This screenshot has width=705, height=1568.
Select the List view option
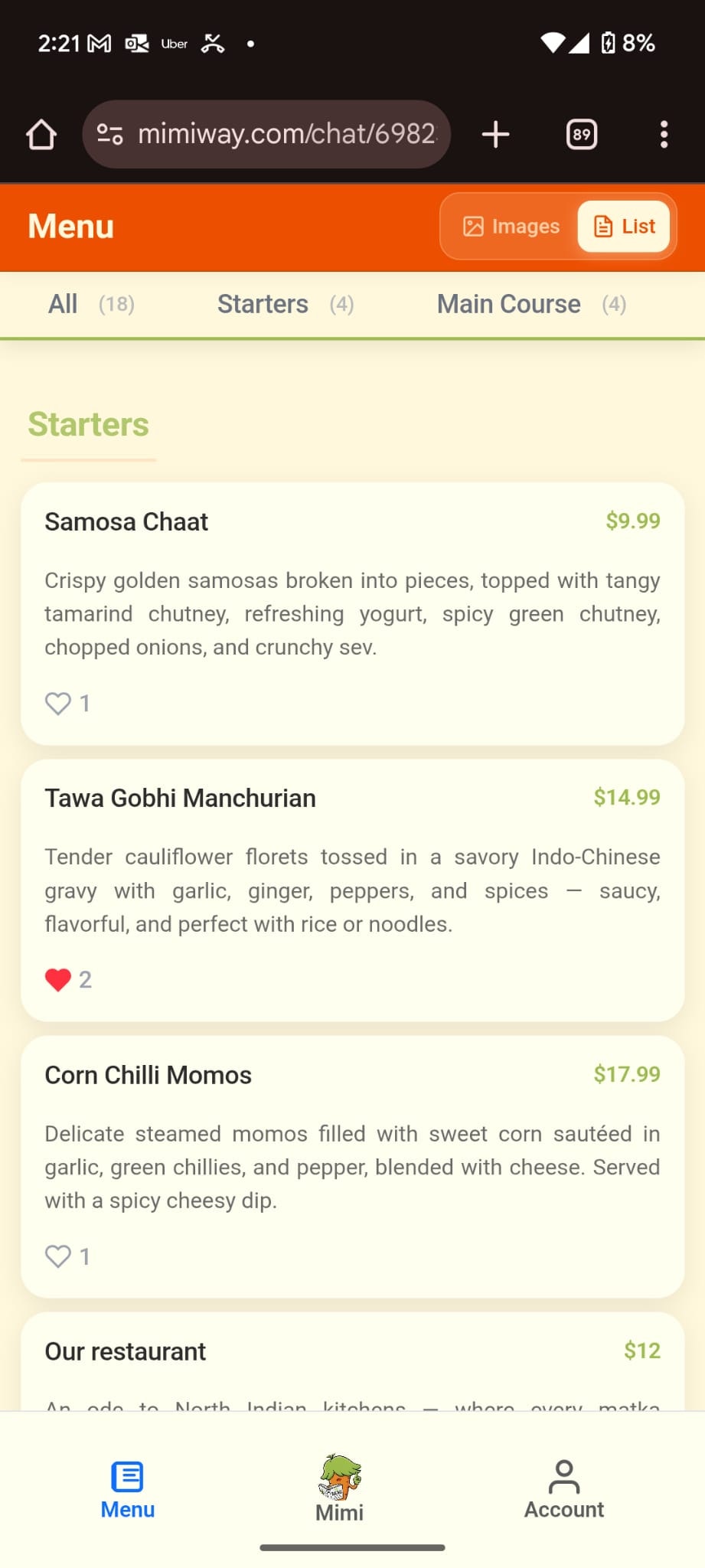pos(625,227)
